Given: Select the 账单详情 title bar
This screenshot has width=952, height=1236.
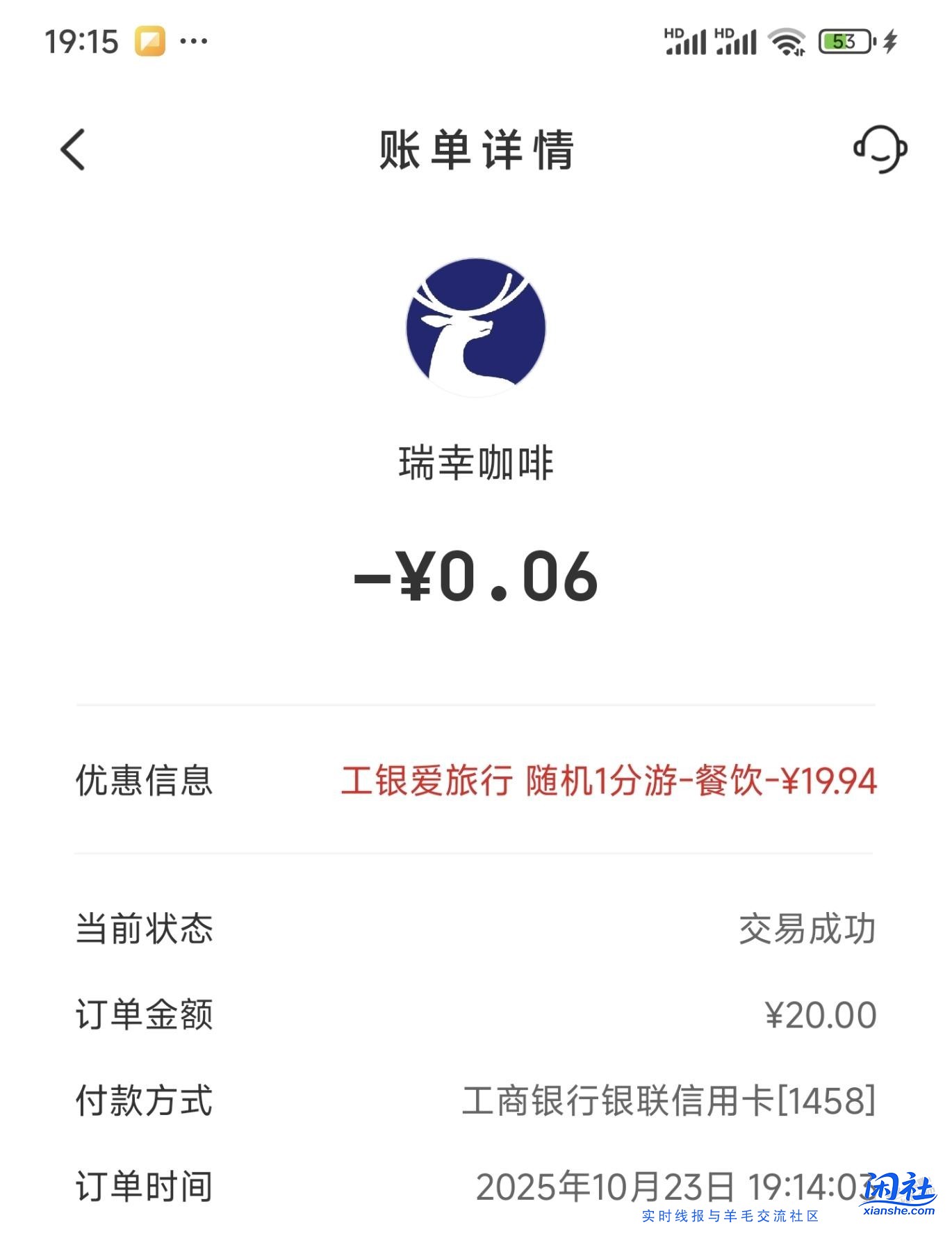Looking at the screenshot, I should (x=476, y=148).
